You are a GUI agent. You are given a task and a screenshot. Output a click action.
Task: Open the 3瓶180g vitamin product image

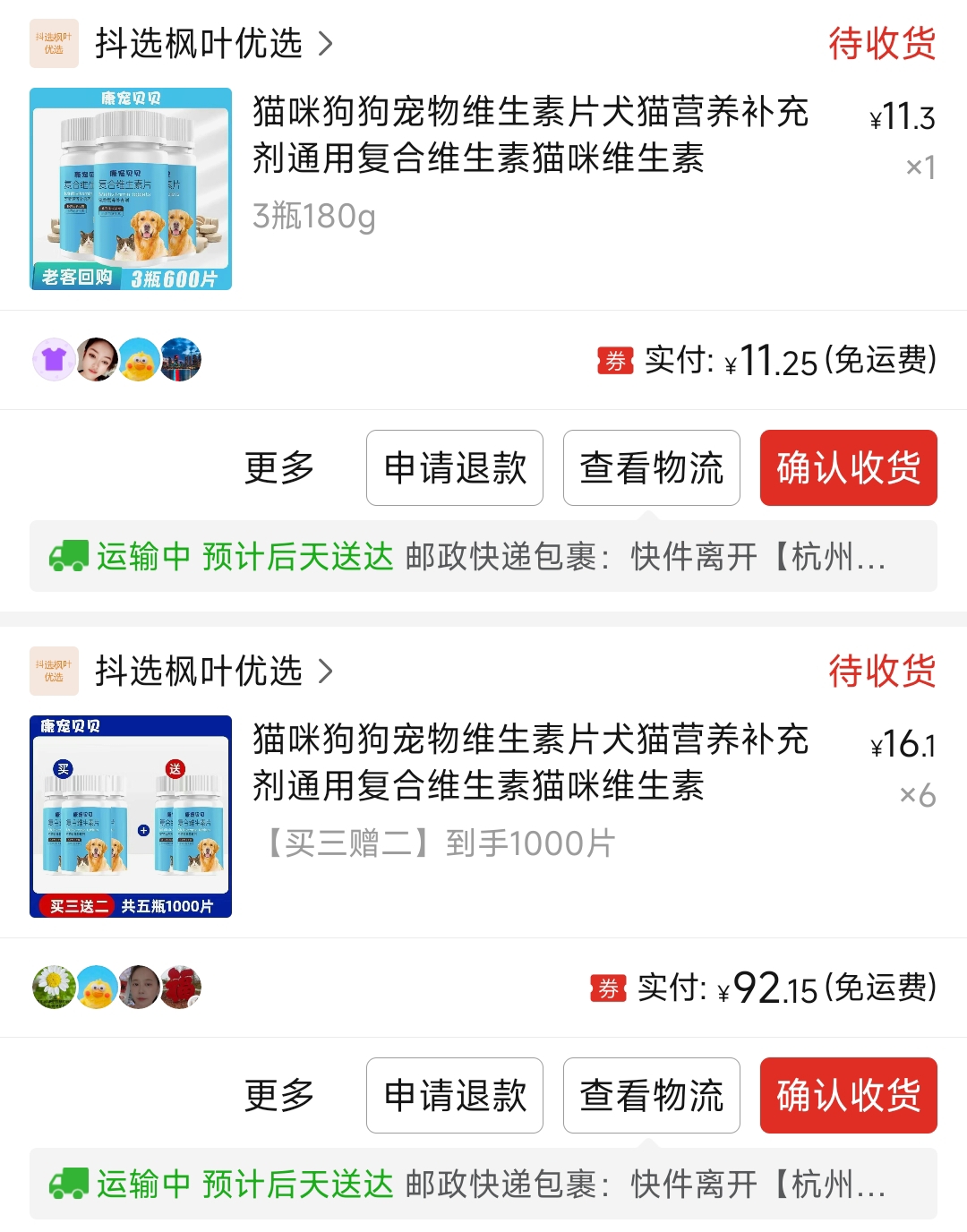tap(131, 189)
